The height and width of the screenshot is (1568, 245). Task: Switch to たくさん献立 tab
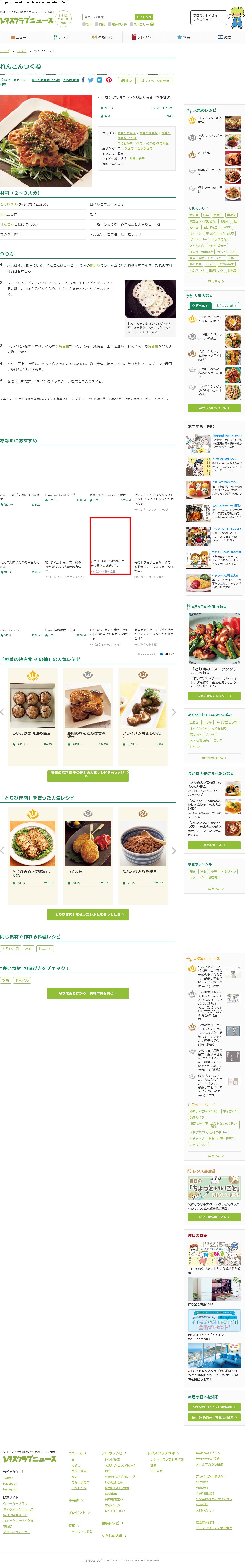point(226,306)
